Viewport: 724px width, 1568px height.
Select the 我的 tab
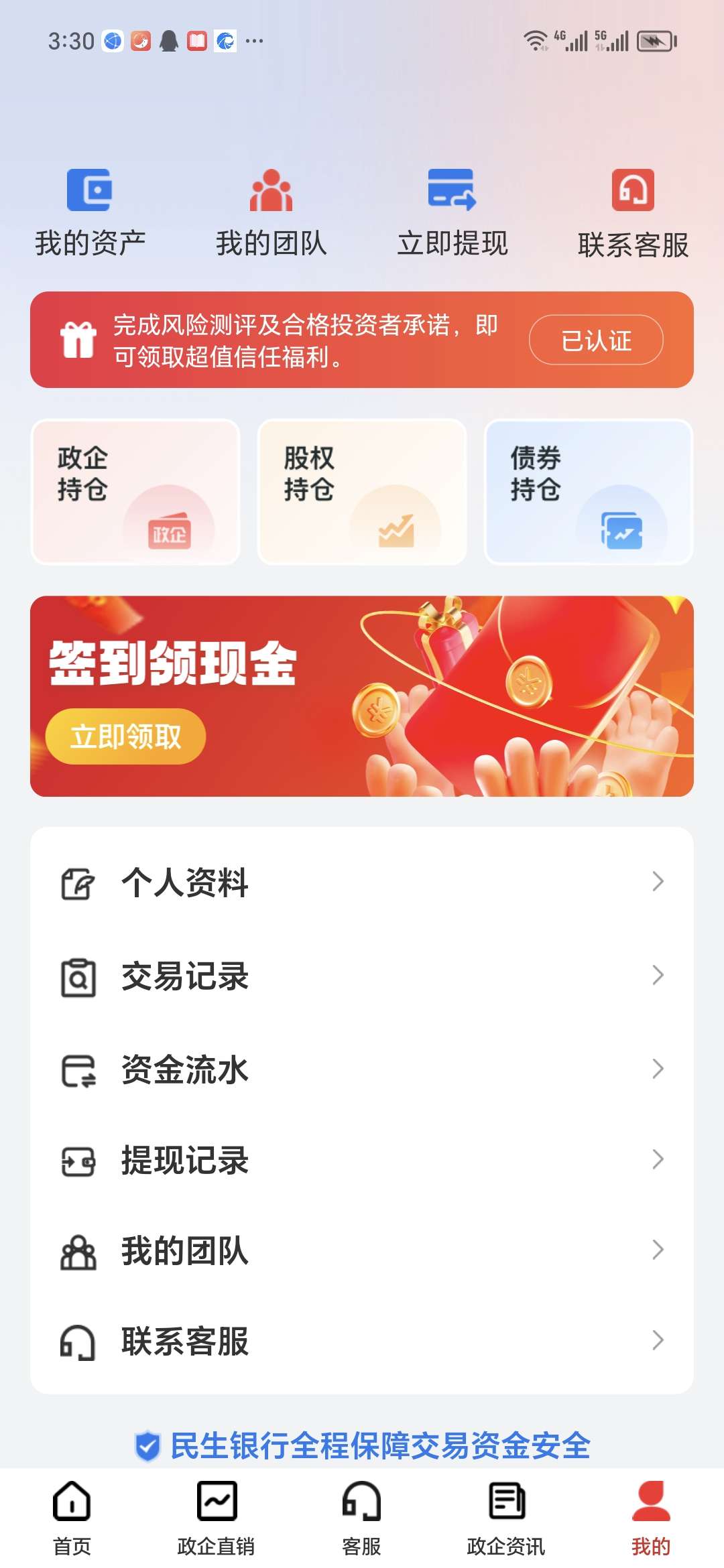pyautogui.click(x=651, y=1518)
